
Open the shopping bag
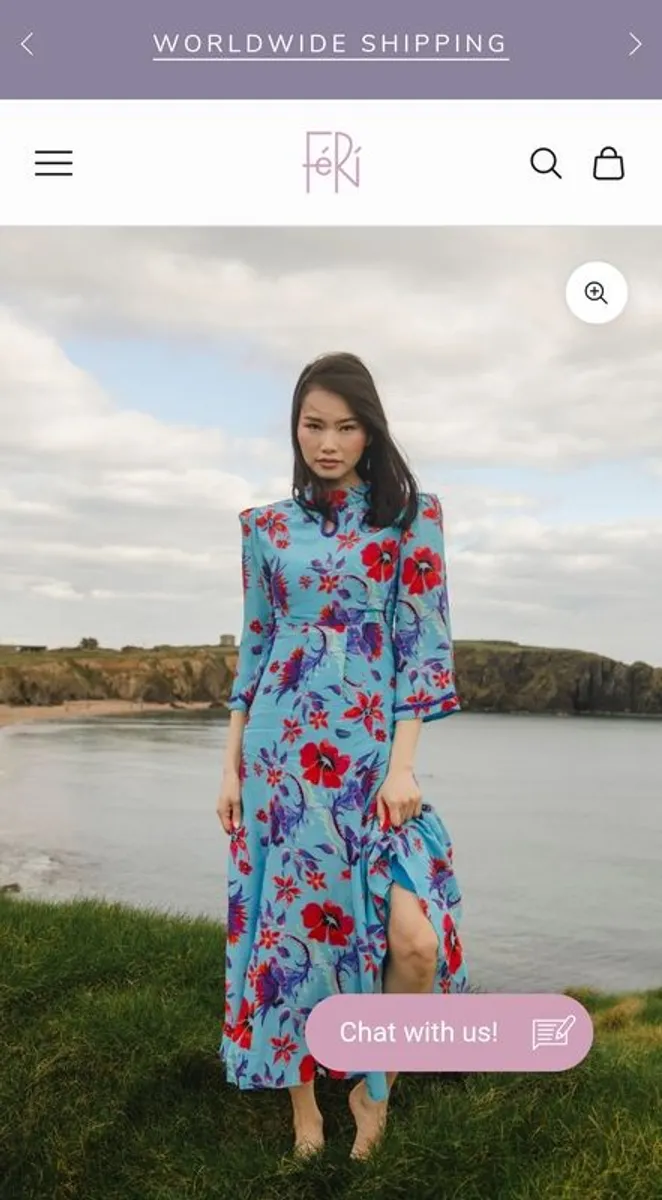tap(608, 163)
